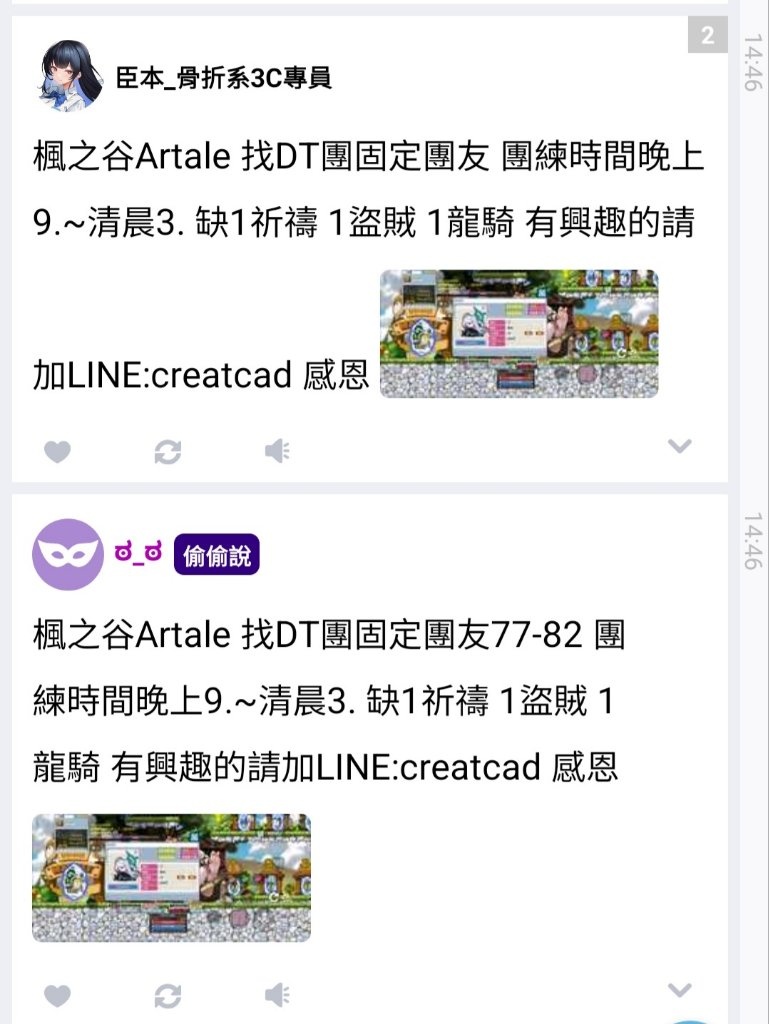Open the anonymous mask avatar

pyautogui.click(x=68, y=554)
